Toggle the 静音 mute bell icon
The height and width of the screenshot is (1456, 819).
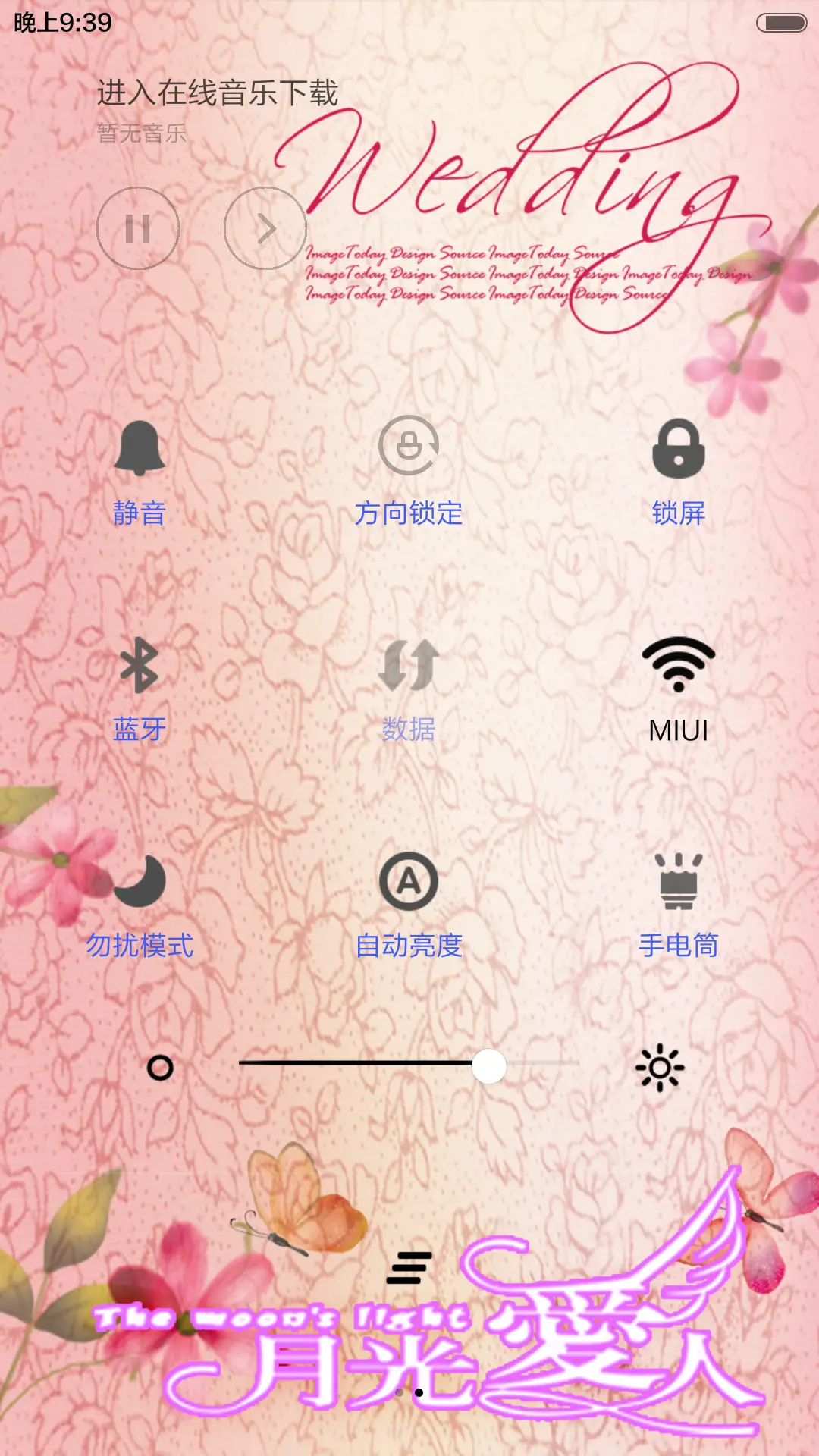tap(141, 450)
